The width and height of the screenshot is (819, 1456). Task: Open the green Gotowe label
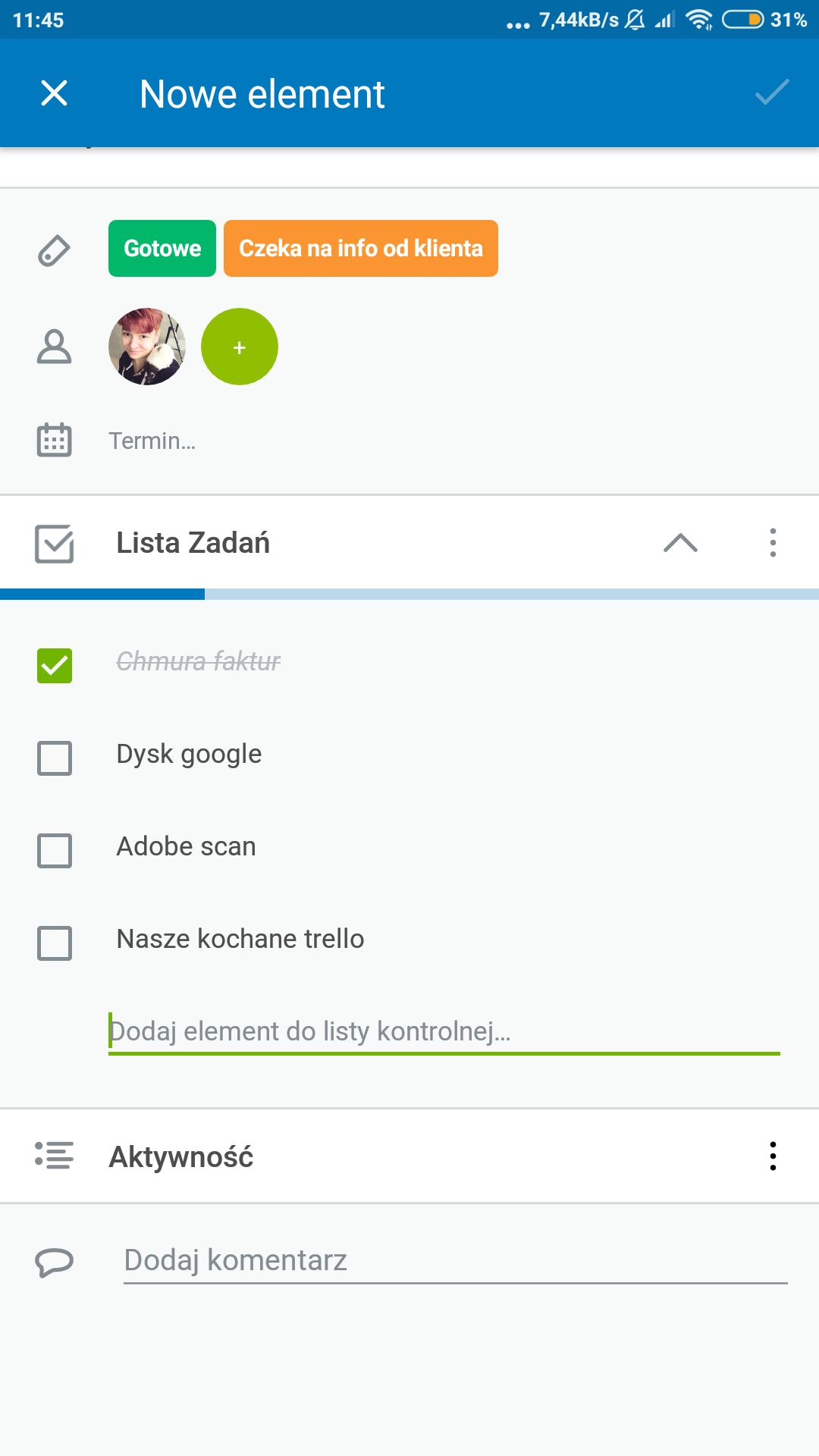click(x=162, y=248)
